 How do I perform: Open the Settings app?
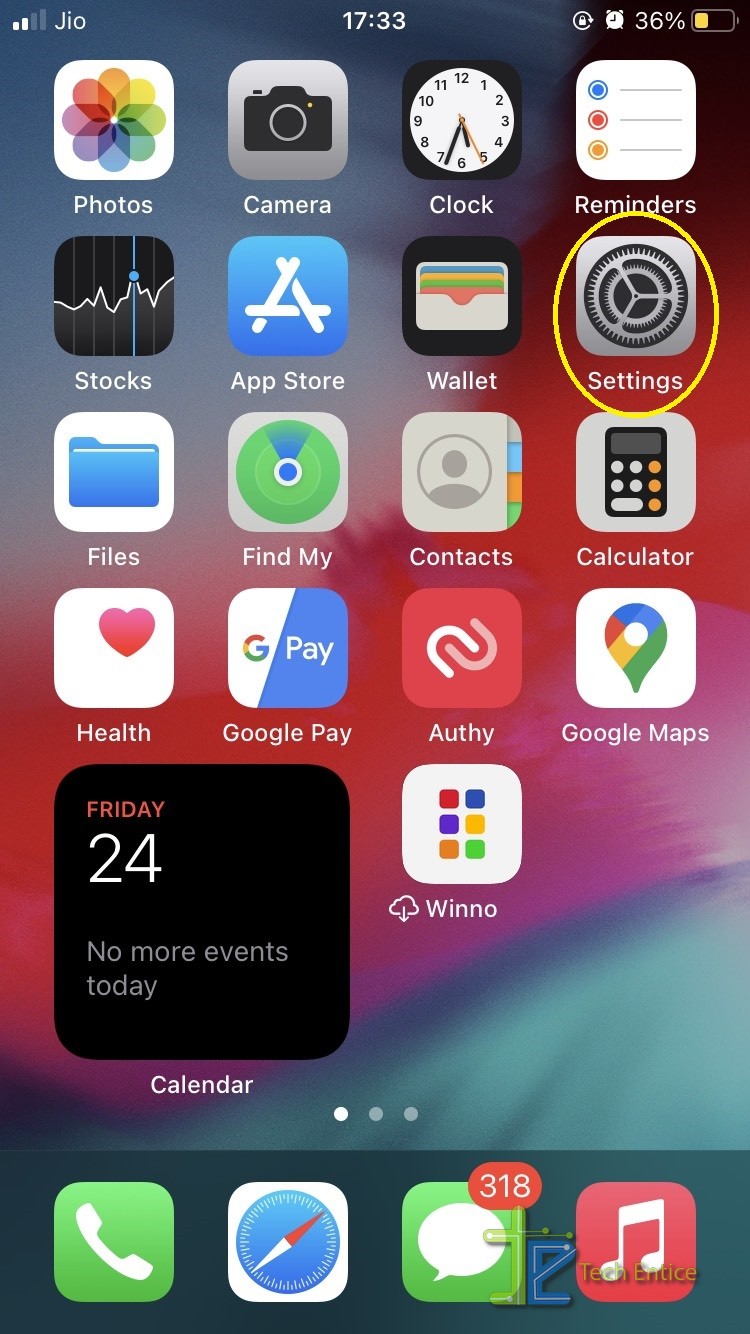pyautogui.click(x=636, y=296)
